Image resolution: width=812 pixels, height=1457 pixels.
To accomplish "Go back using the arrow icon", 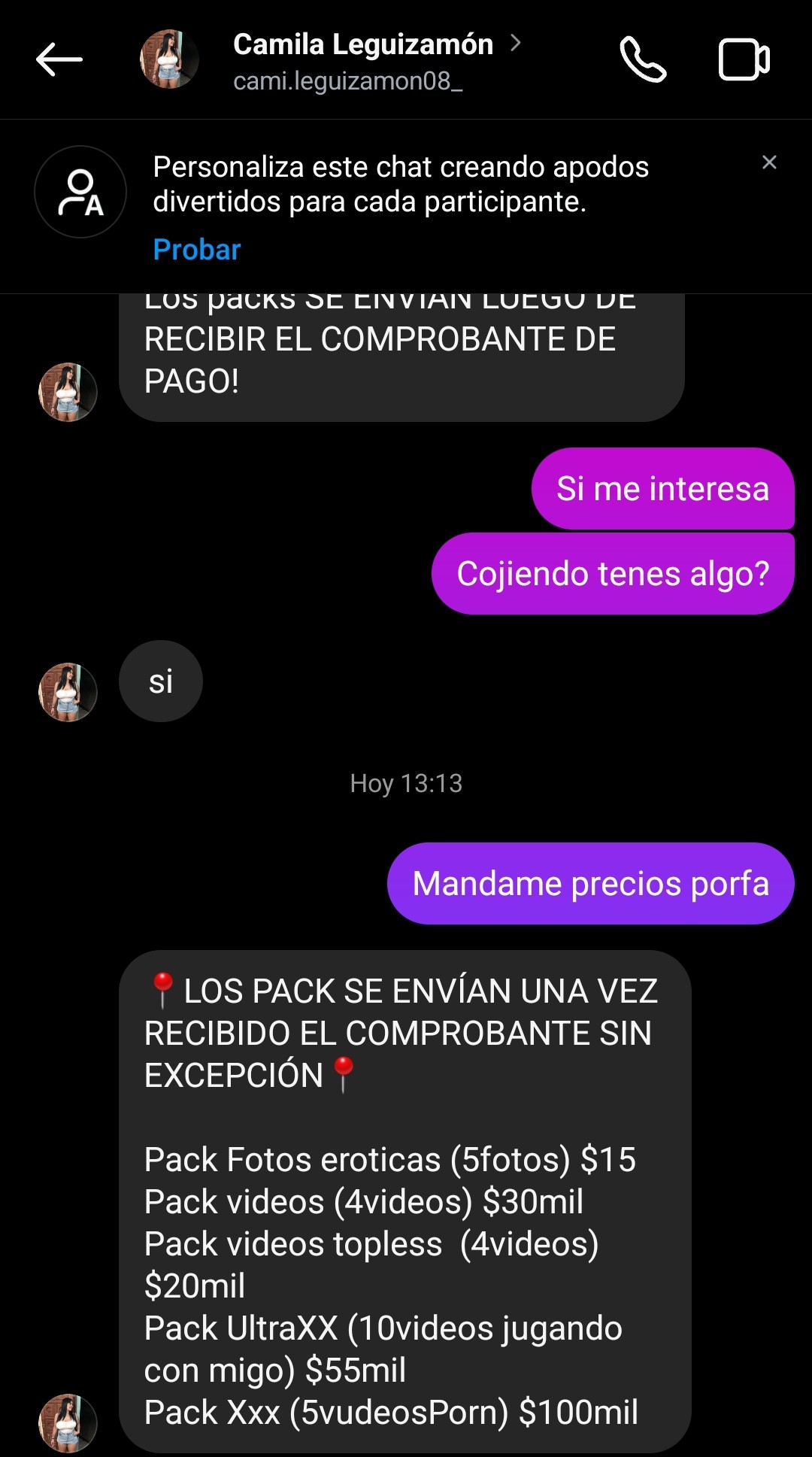I will click(59, 59).
